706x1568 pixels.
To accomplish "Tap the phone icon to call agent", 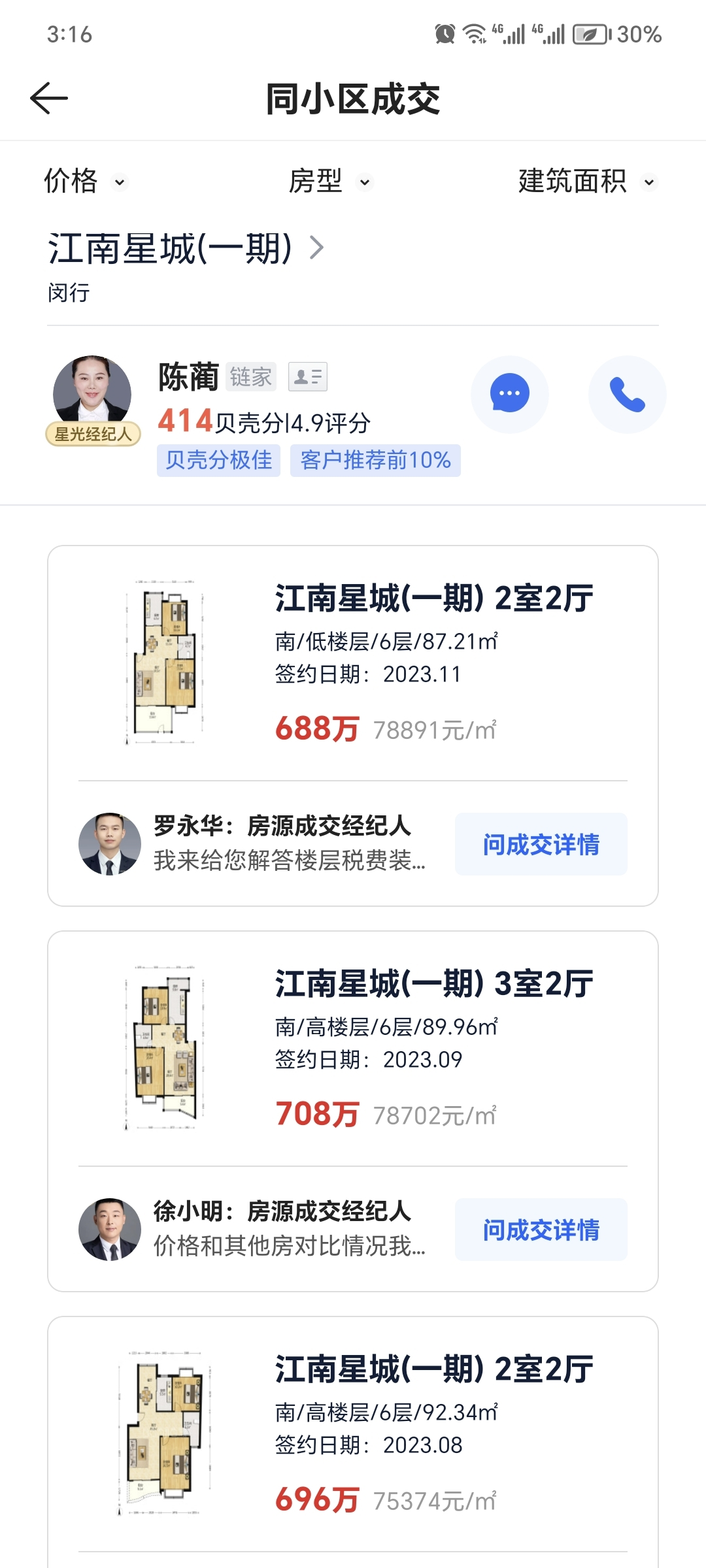I will [626, 393].
